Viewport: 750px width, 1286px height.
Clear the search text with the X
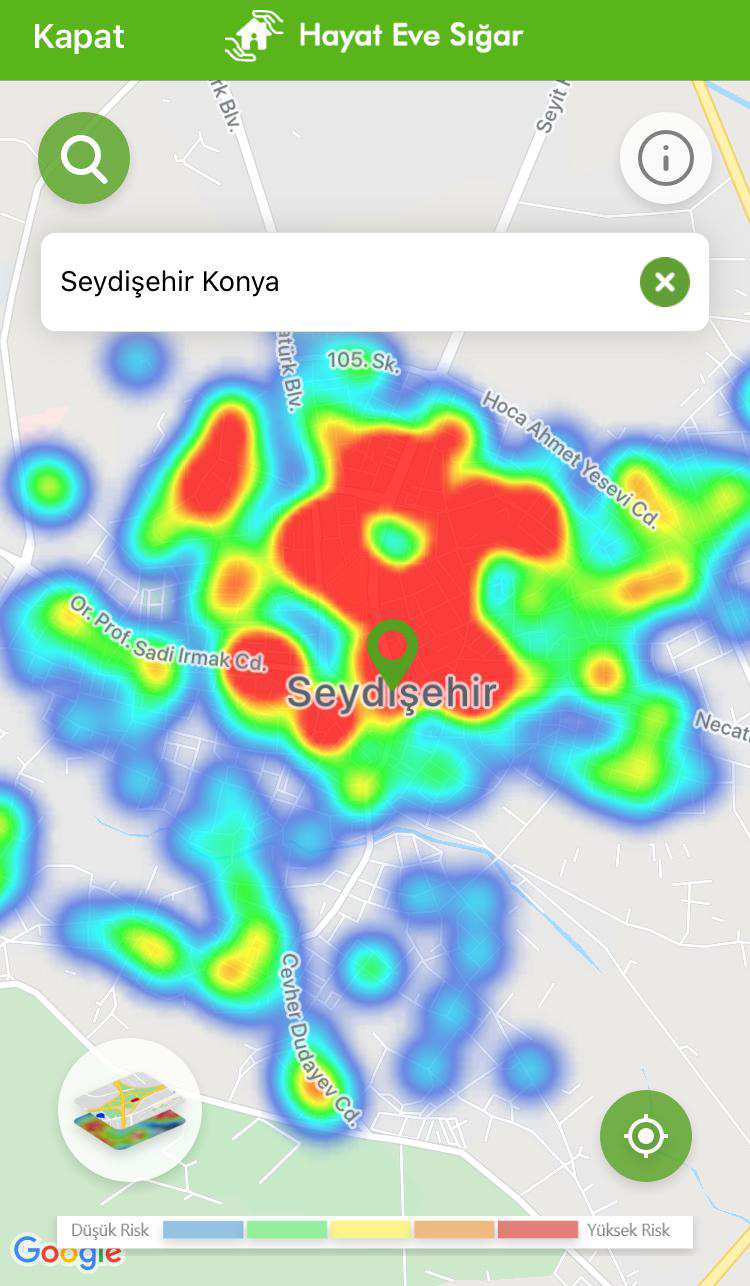665,282
